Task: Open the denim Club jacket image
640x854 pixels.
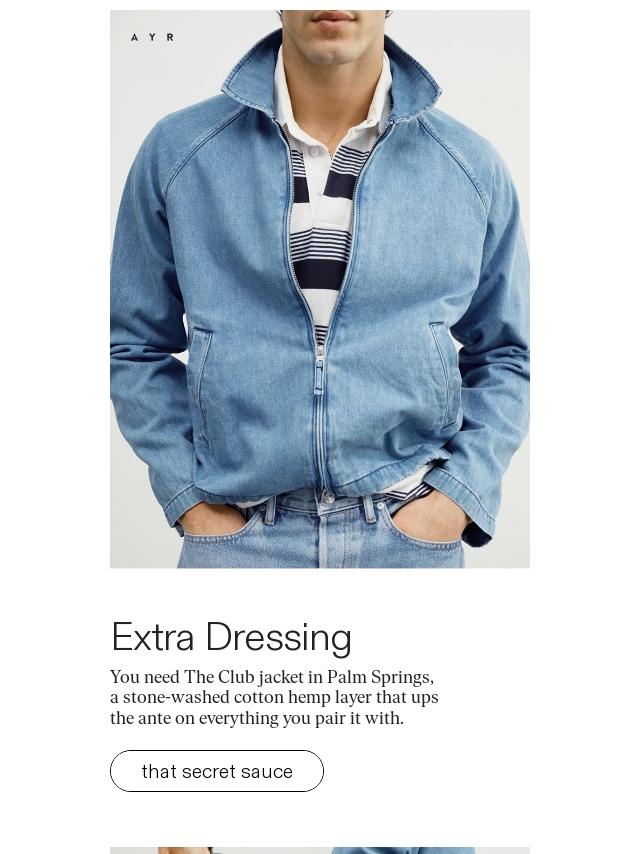Action: pyautogui.click(x=320, y=290)
